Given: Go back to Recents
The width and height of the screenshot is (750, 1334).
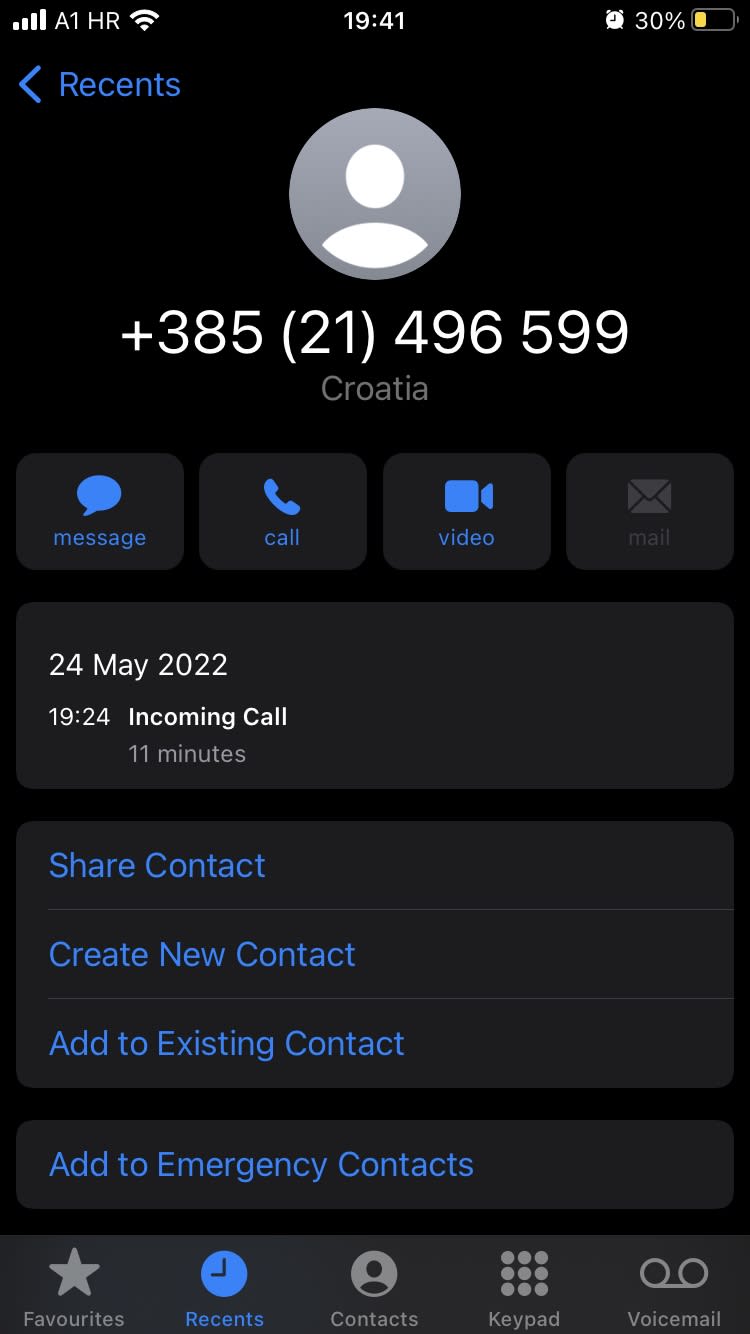Looking at the screenshot, I should pyautogui.click(x=99, y=85).
